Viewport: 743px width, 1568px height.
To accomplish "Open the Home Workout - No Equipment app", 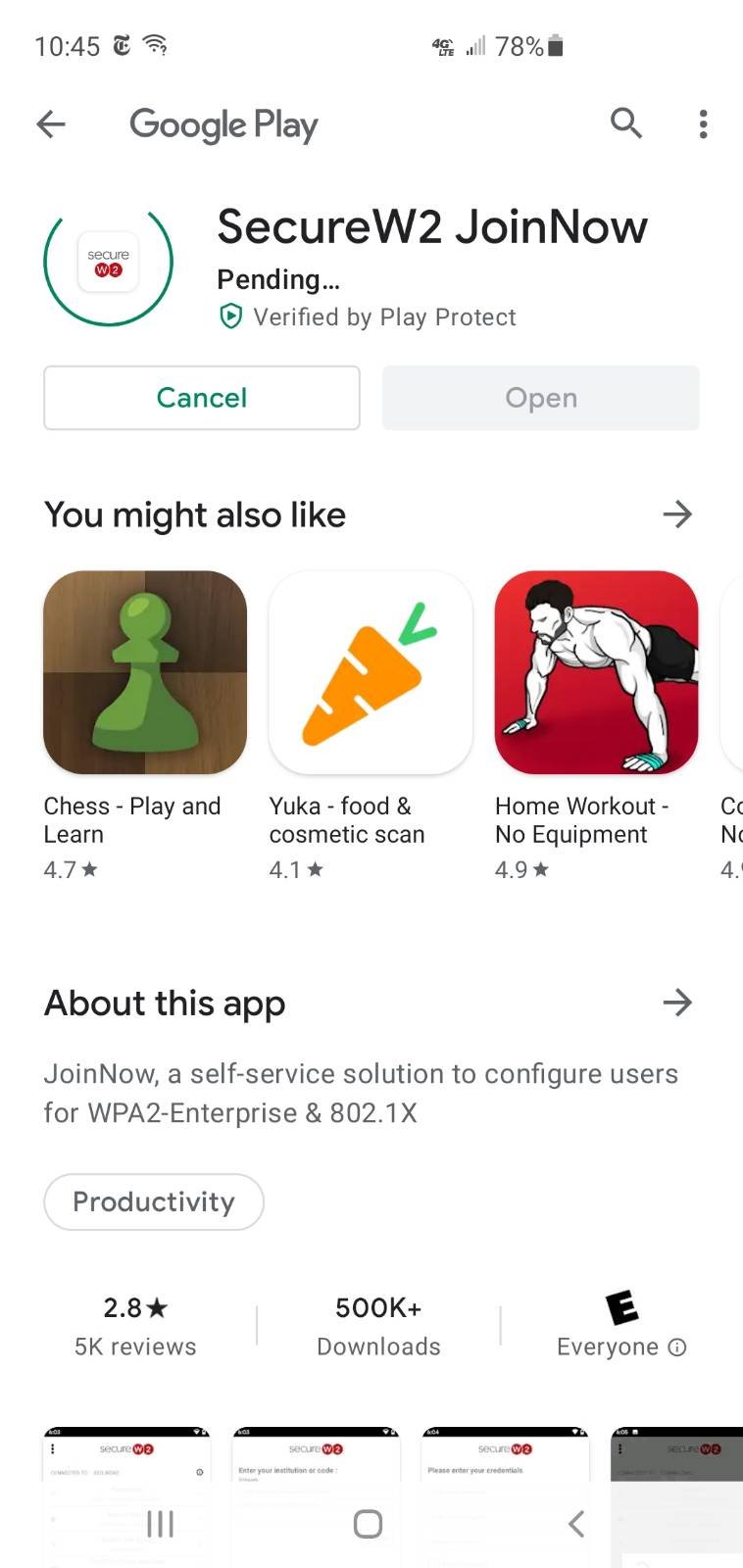I will pyautogui.click(x=596, y=673).
